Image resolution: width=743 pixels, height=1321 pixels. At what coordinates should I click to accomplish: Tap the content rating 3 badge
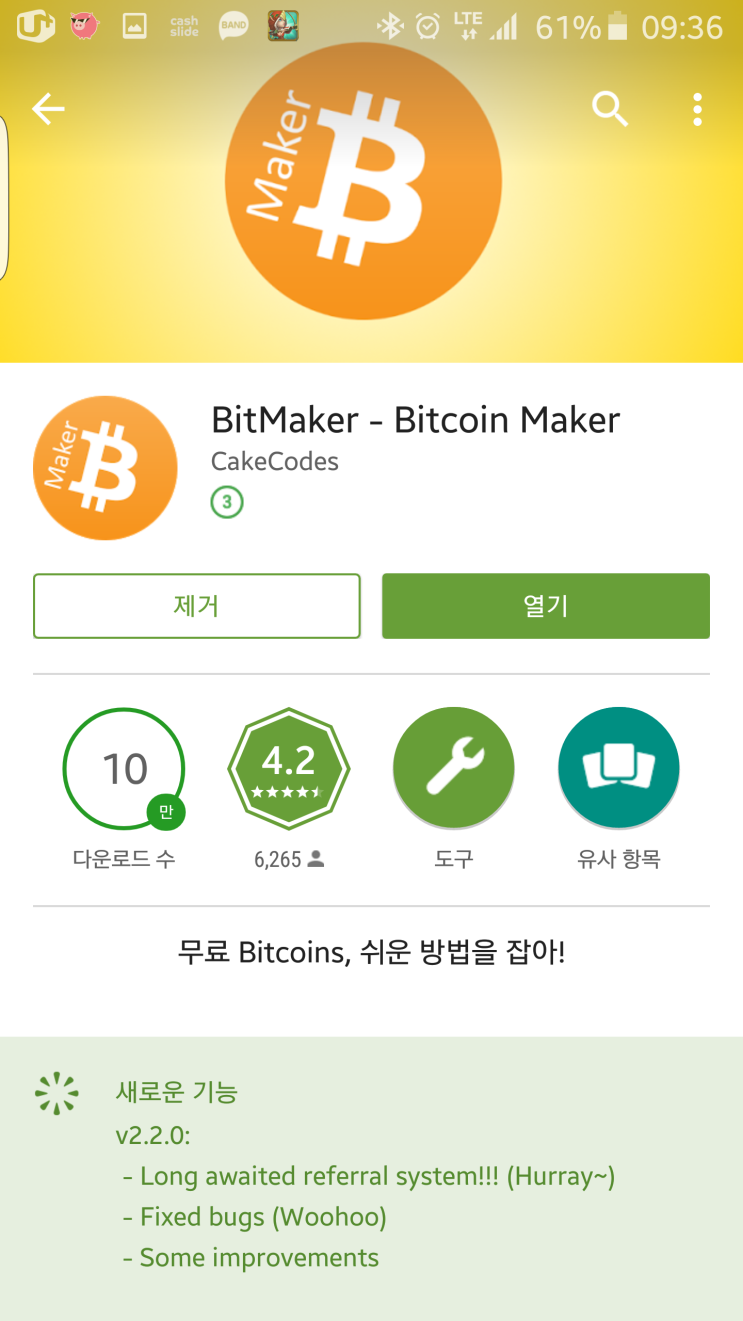pyautogui.click(x=227, y=501)
